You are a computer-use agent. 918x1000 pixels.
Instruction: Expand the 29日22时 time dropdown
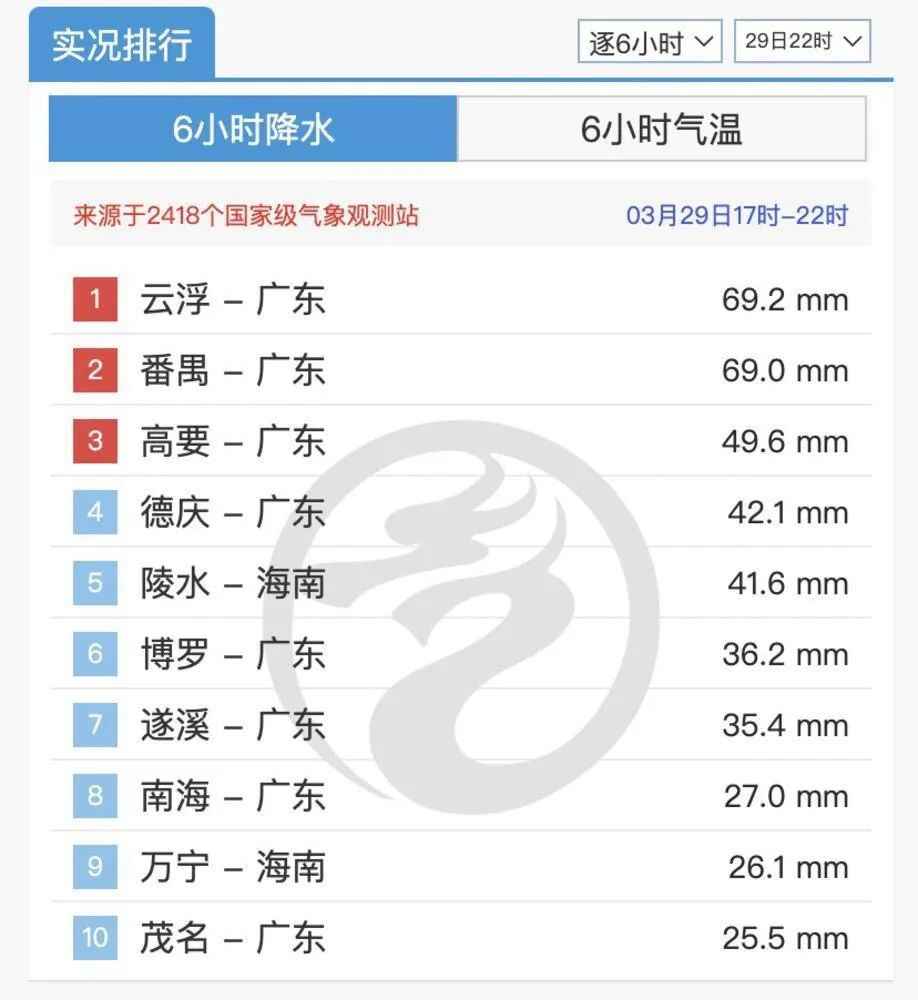(x=802, y=42)
